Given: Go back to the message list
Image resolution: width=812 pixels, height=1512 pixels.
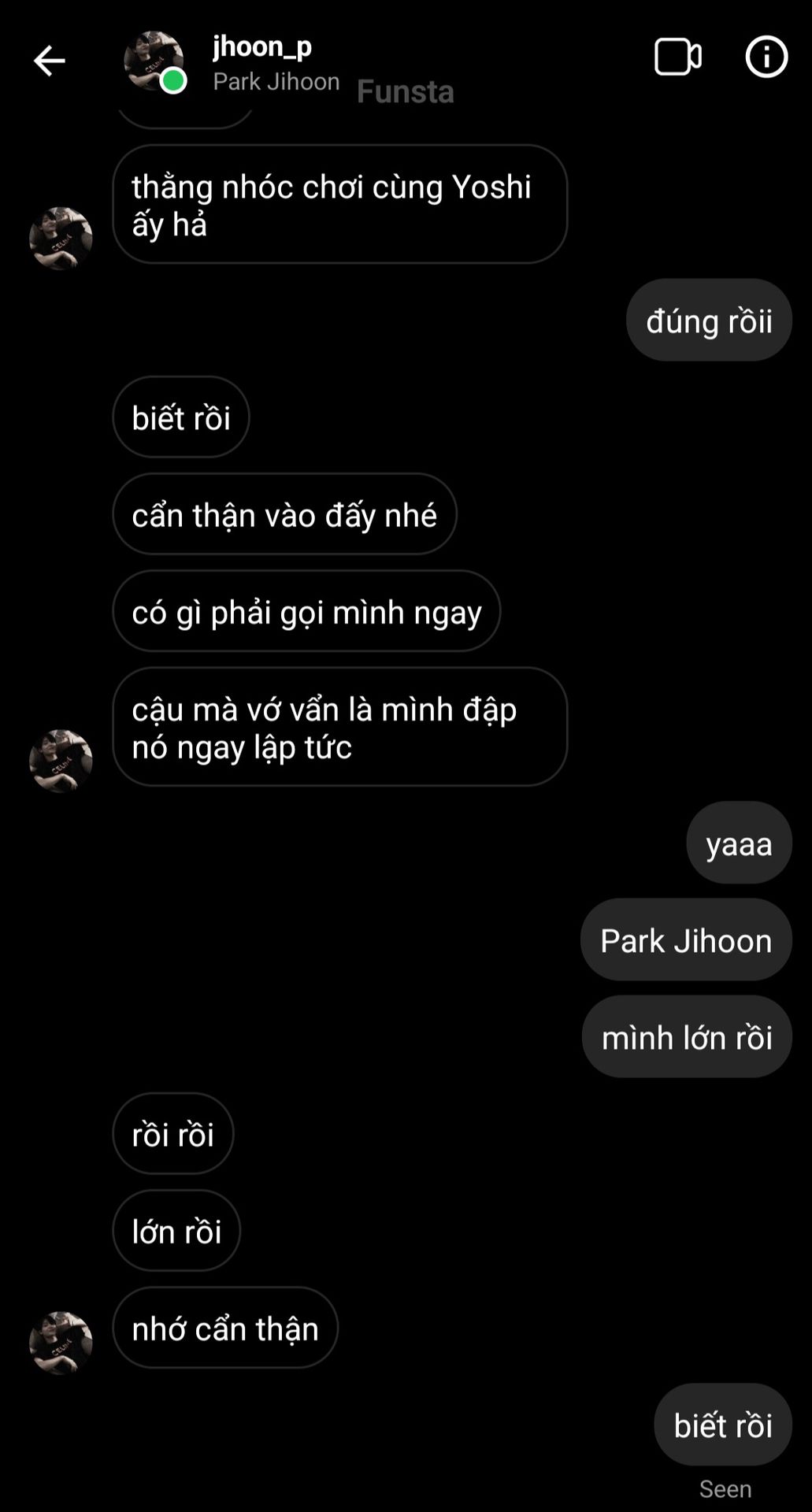Looking at the screenshot, I should 49,61.
